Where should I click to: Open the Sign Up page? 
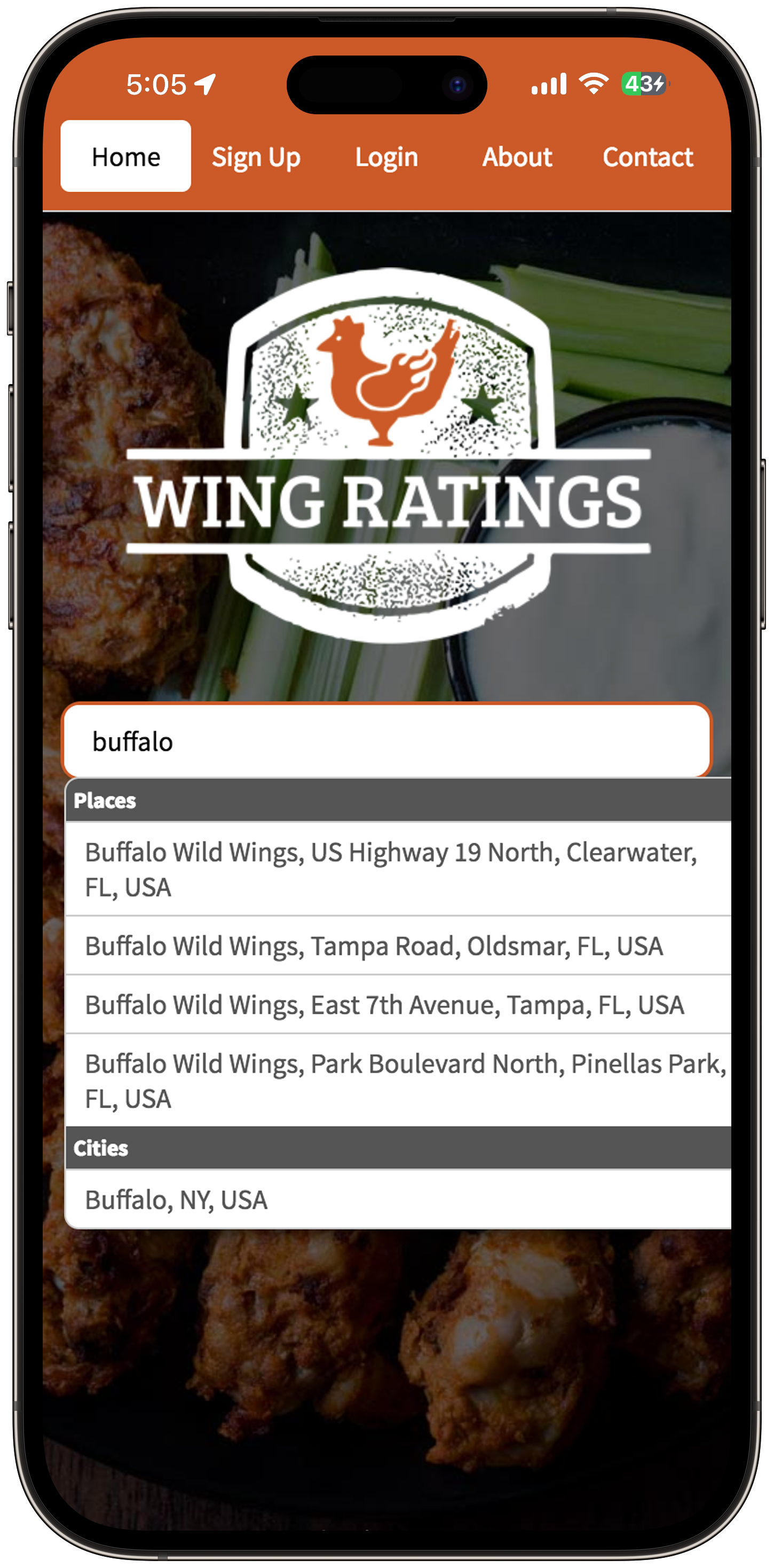coord(256,157)
